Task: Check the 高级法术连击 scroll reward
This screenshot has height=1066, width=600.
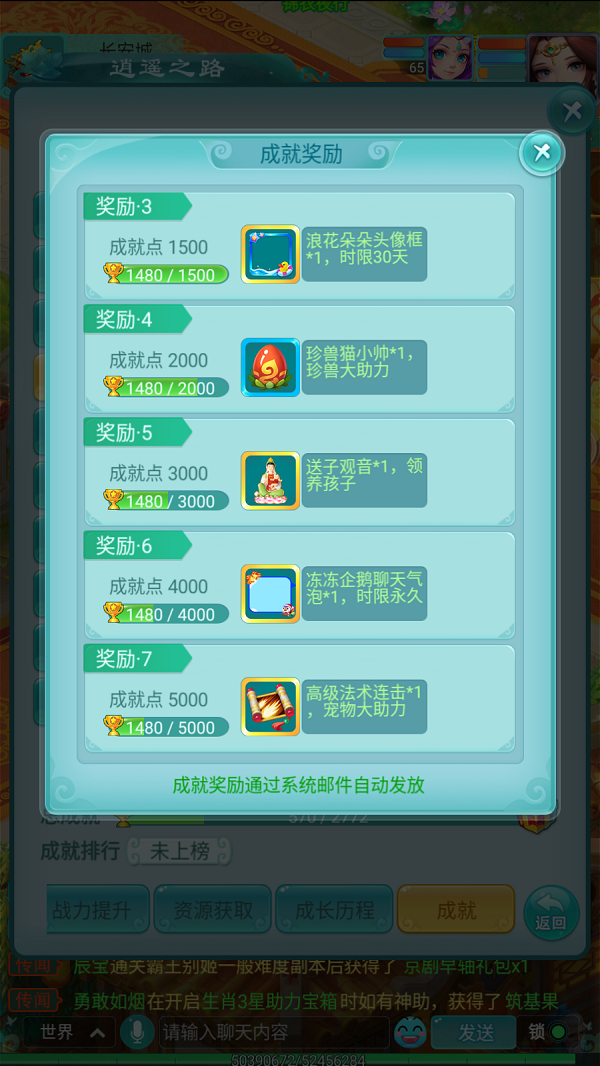Action: tap(270, 707)
